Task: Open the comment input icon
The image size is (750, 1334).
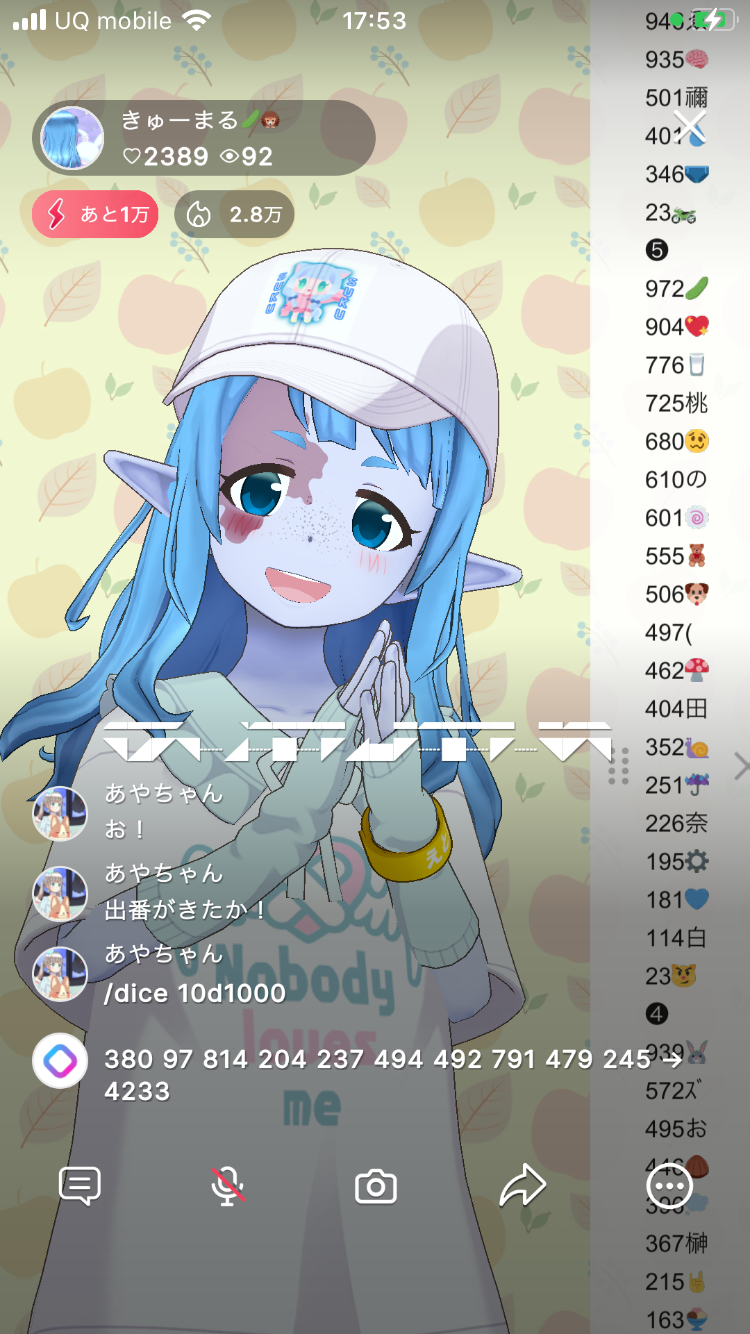Action: pos(80,1186)
